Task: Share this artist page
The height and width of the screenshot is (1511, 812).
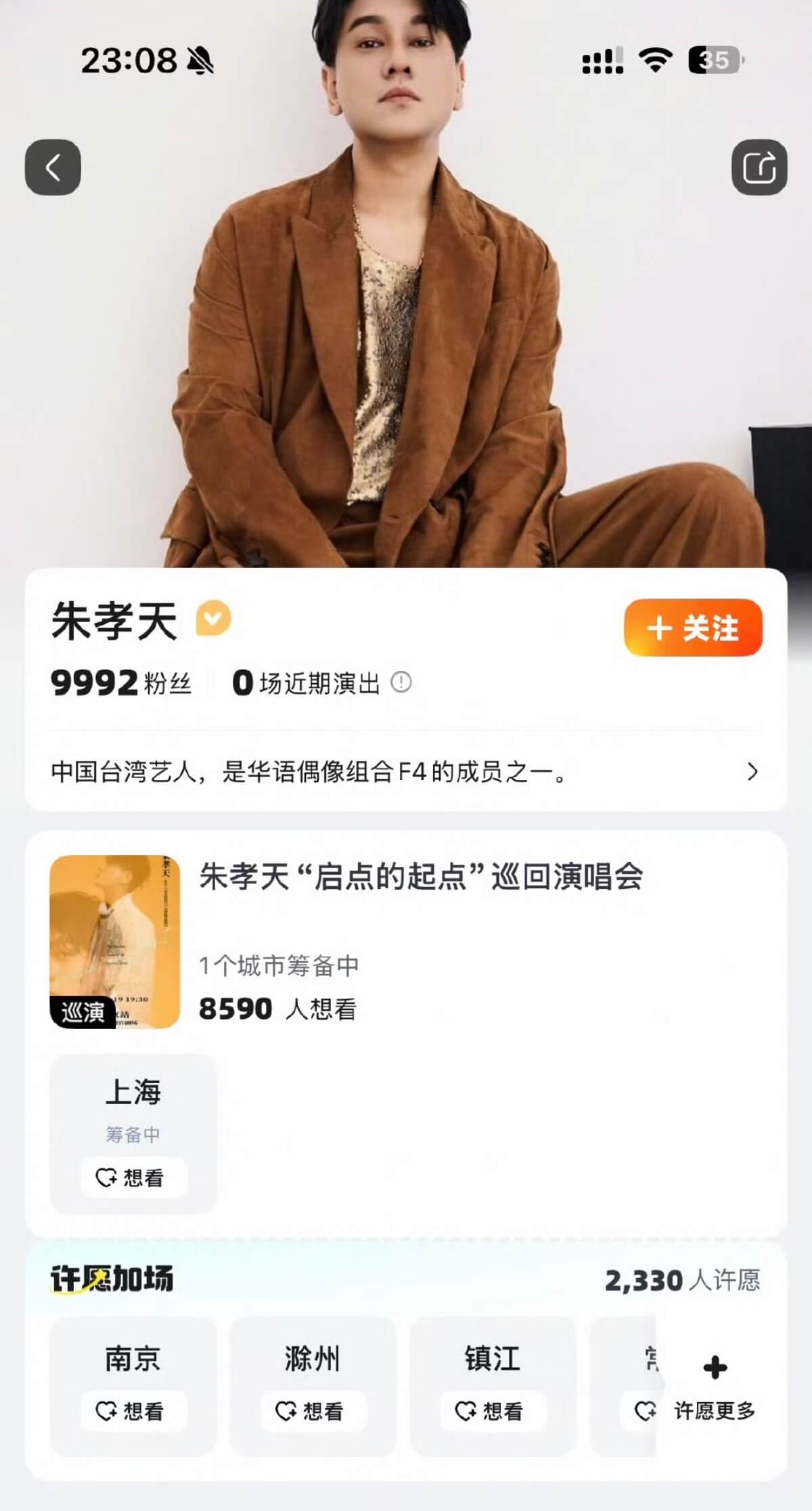Action: tap(759, 167)
